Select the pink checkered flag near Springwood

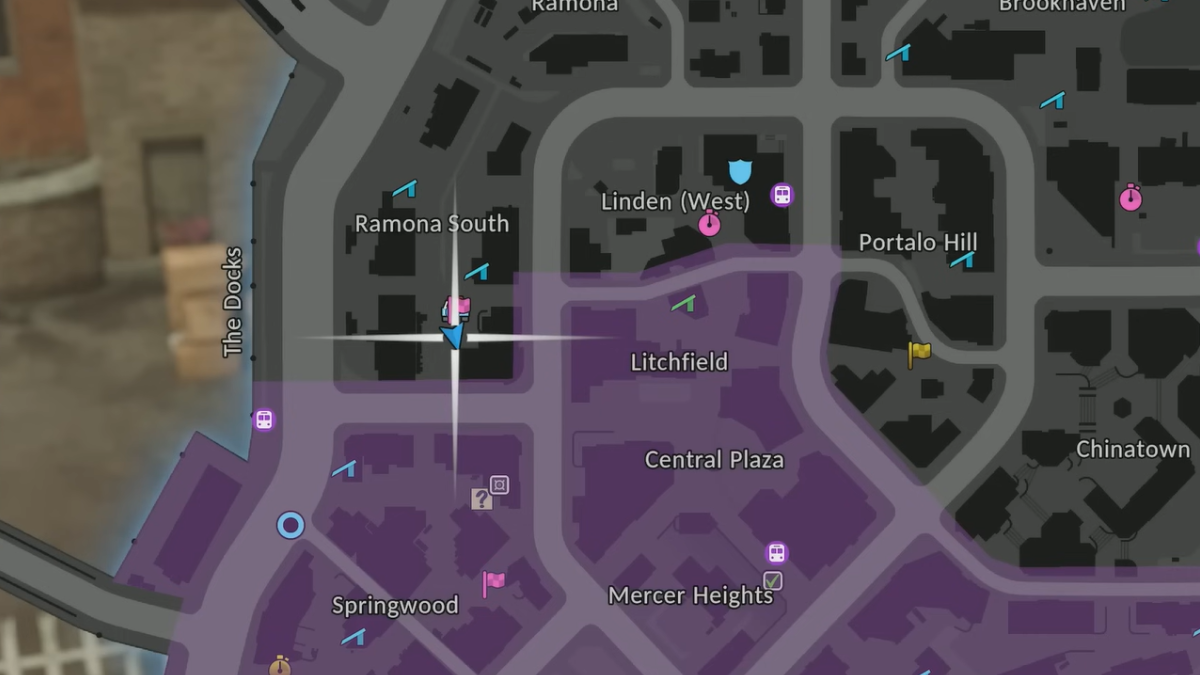pos(494,582)
